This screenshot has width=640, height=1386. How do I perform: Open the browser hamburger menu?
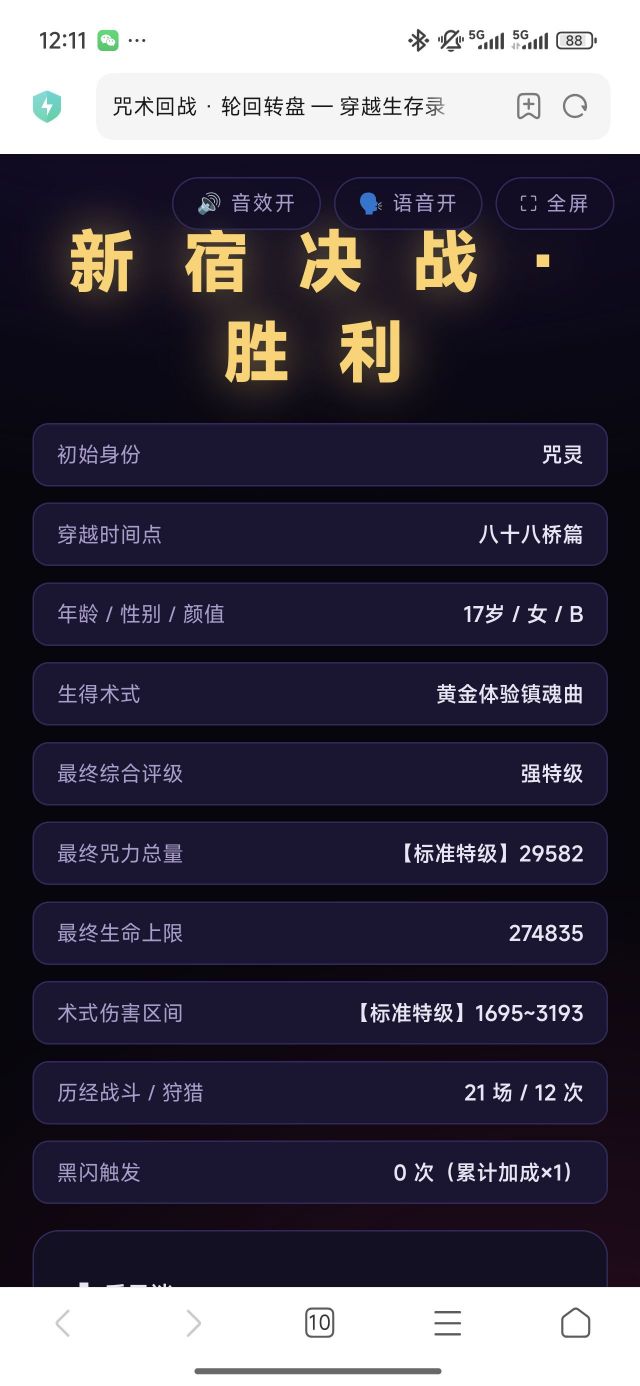[x=447, y=1323]
